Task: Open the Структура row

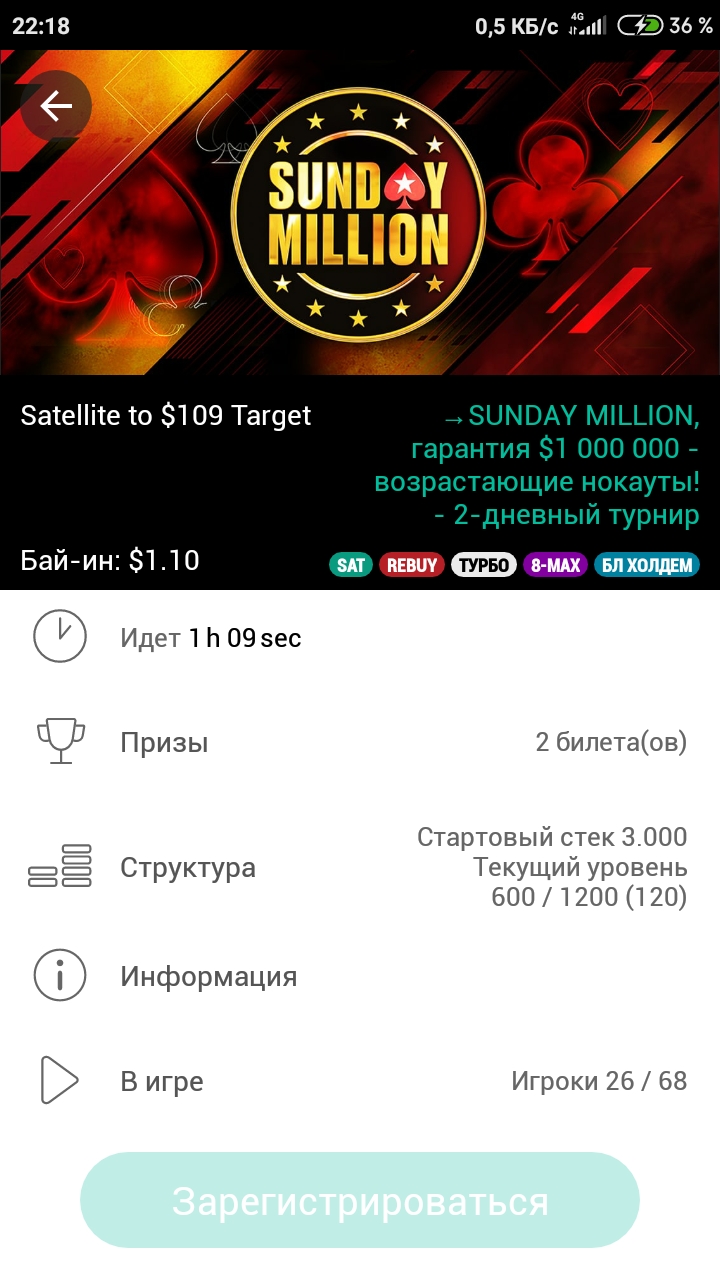Action: click(x=360, y=867)
